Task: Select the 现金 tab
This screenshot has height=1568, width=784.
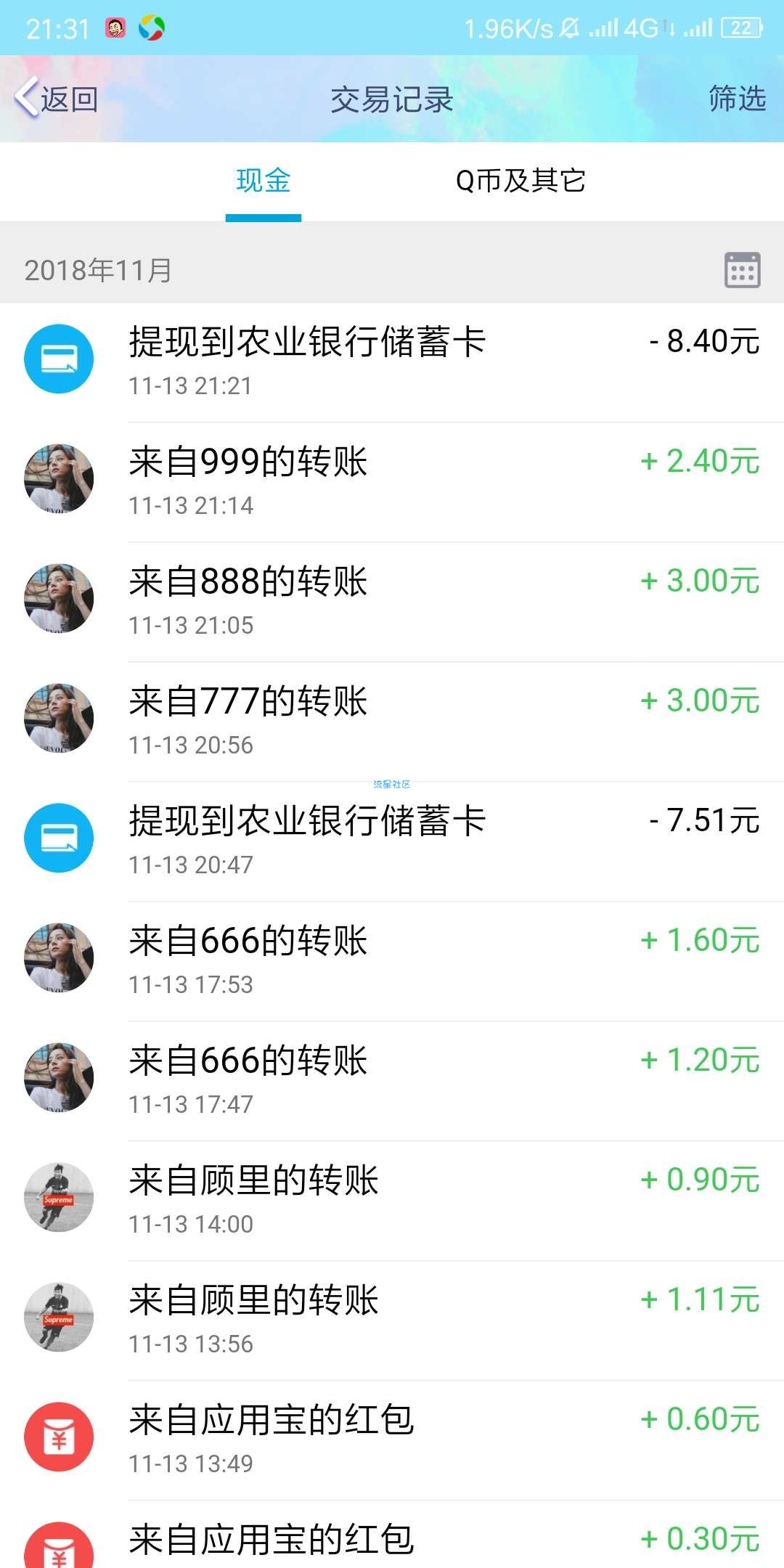Action: (264, 181)
